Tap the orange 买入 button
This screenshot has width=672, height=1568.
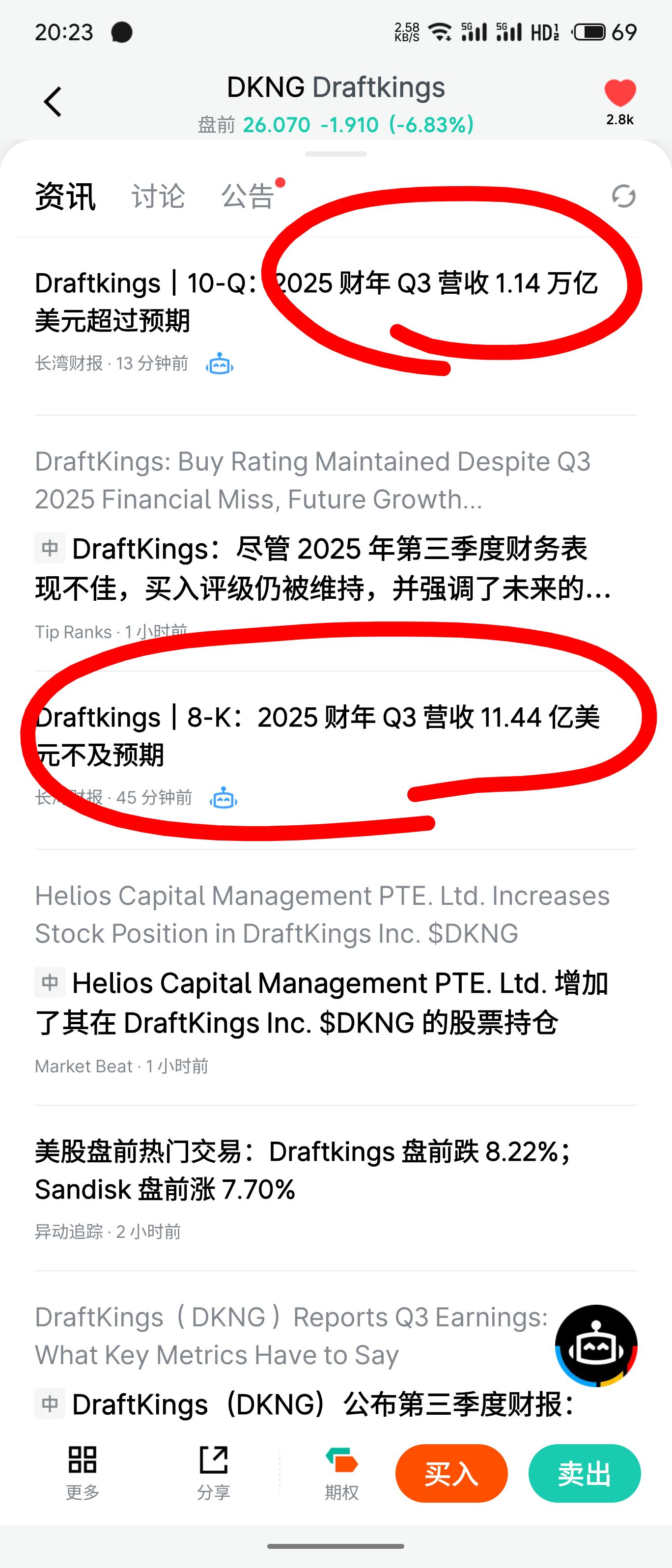pyautogui.click(x=451, y=1473)
